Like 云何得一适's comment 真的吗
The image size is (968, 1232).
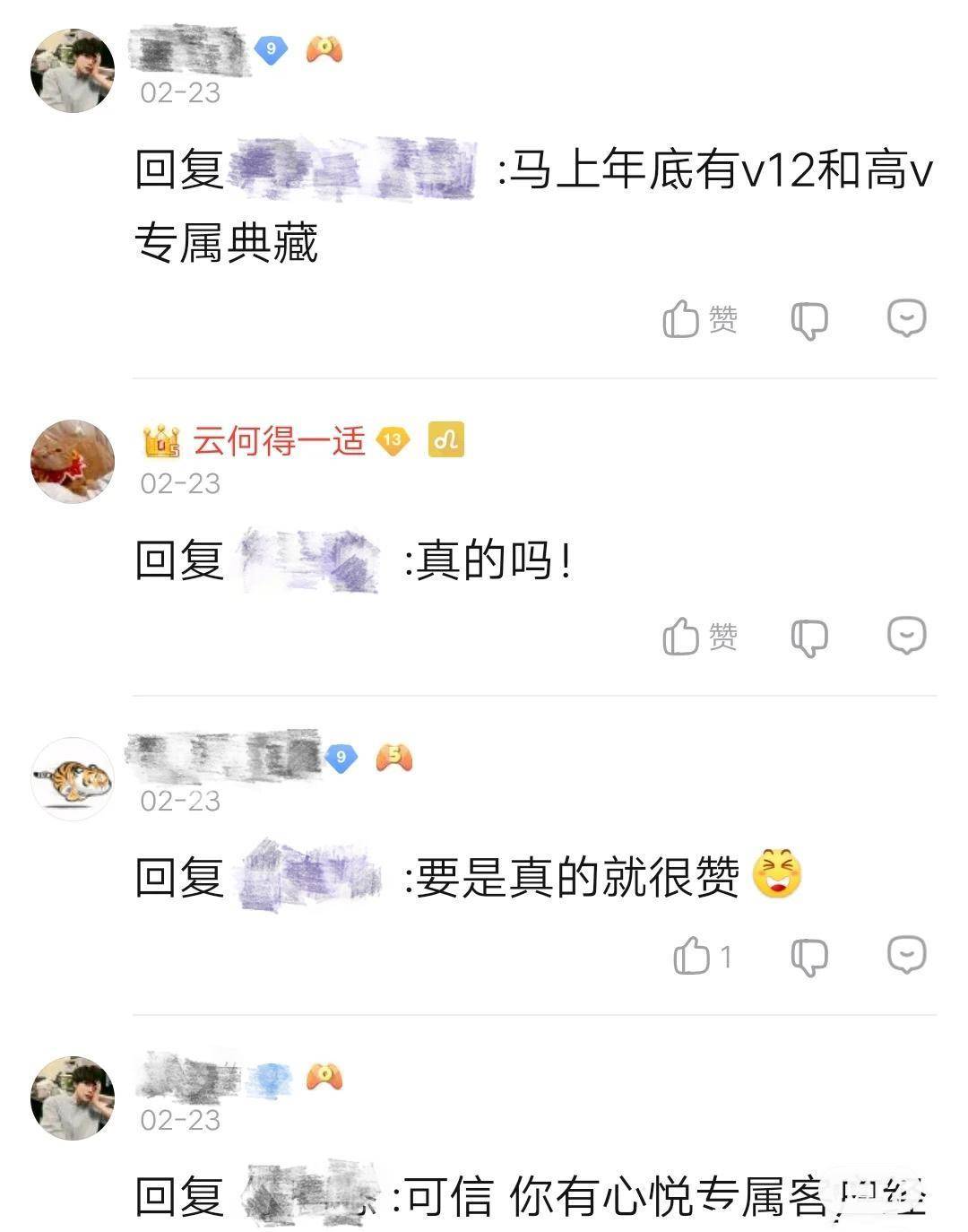tap(681, 637)
